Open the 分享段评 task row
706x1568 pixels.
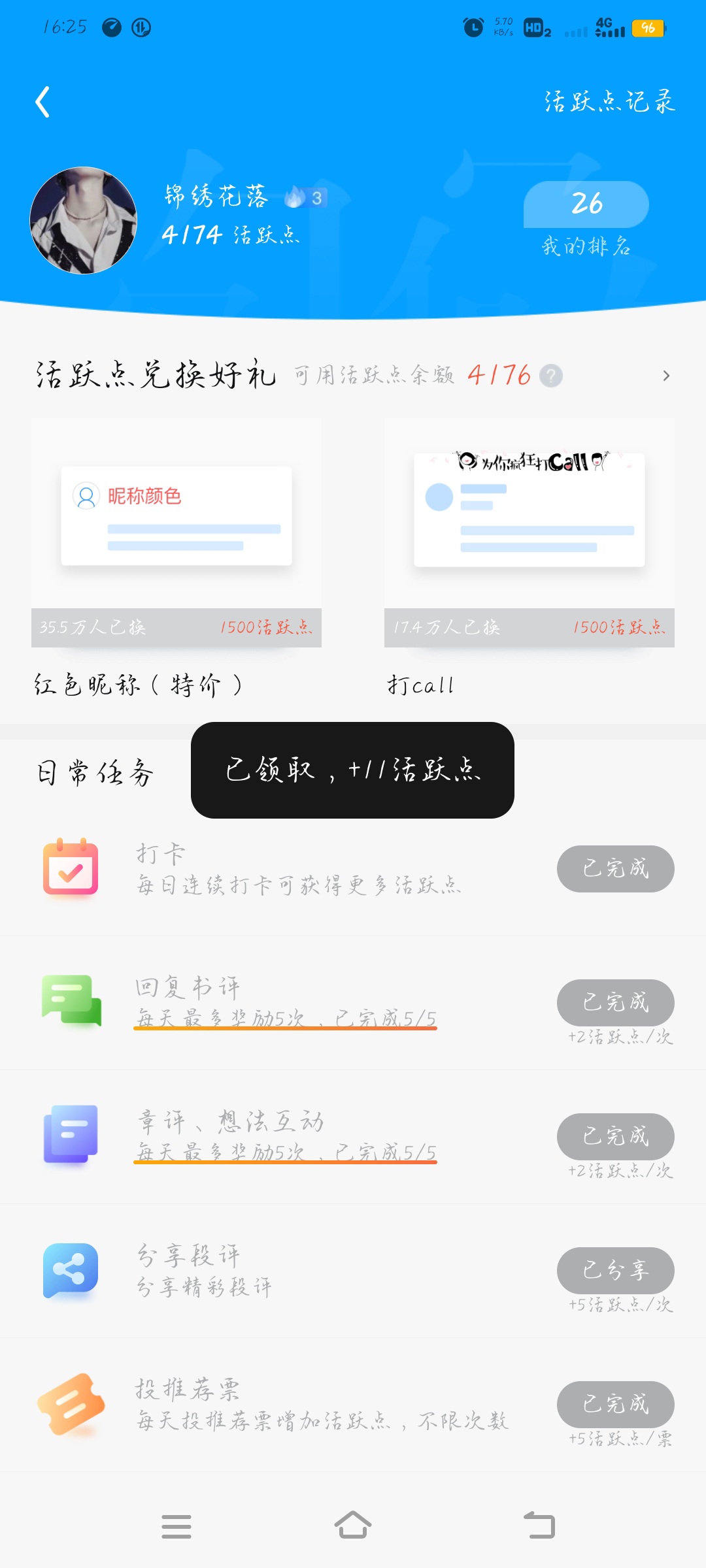[353, 1271]
